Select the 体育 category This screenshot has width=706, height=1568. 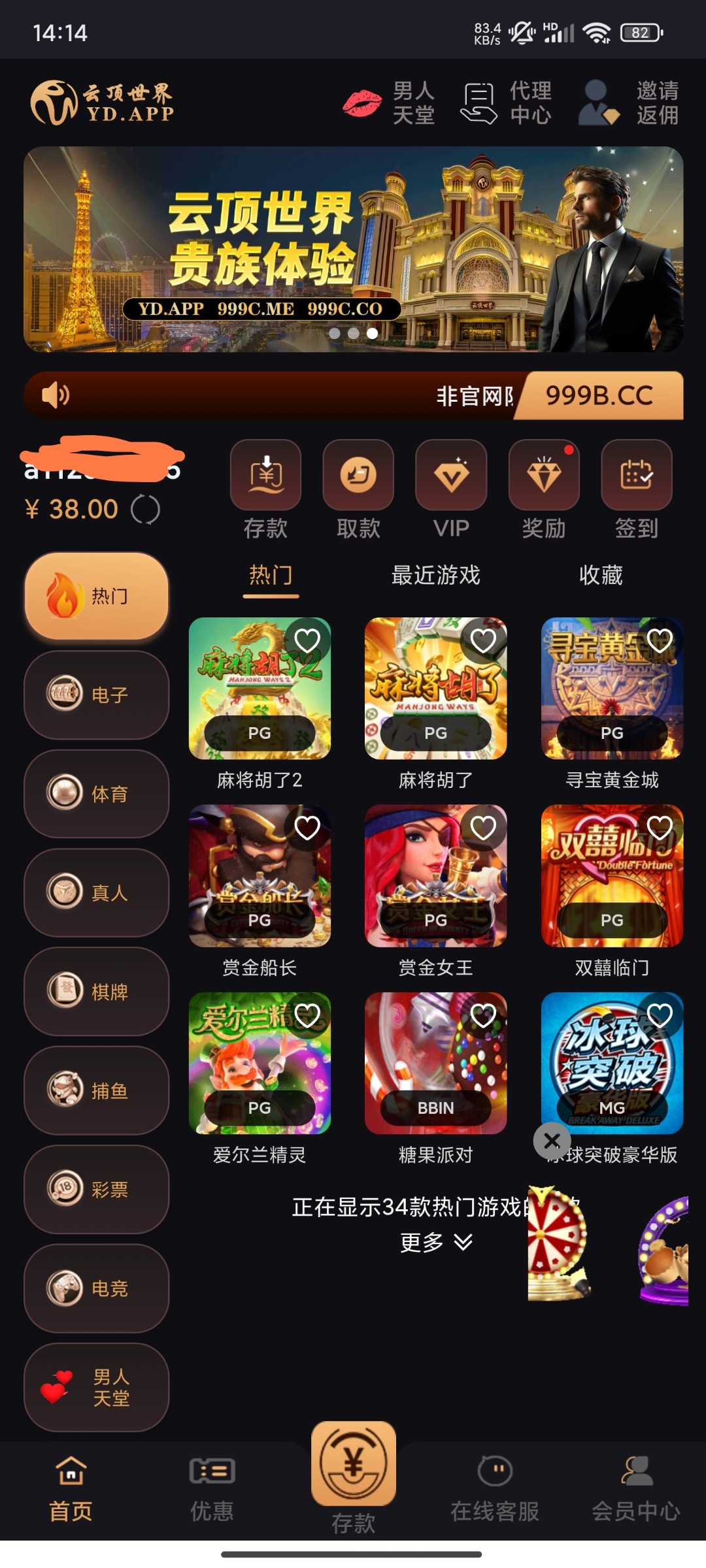pos(97,794)
